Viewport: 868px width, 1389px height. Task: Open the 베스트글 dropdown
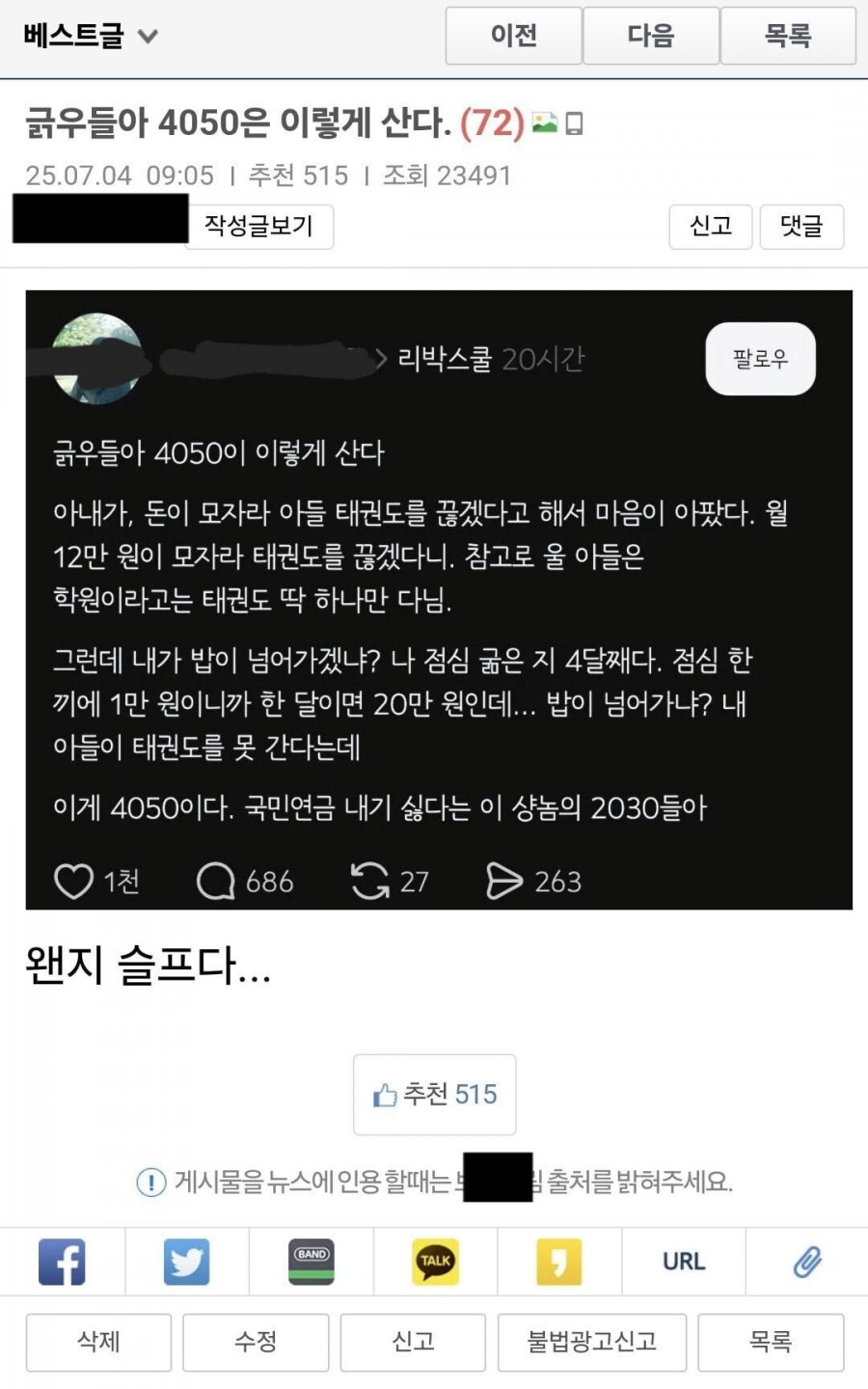pyautogui.click(x=90, y=37)
